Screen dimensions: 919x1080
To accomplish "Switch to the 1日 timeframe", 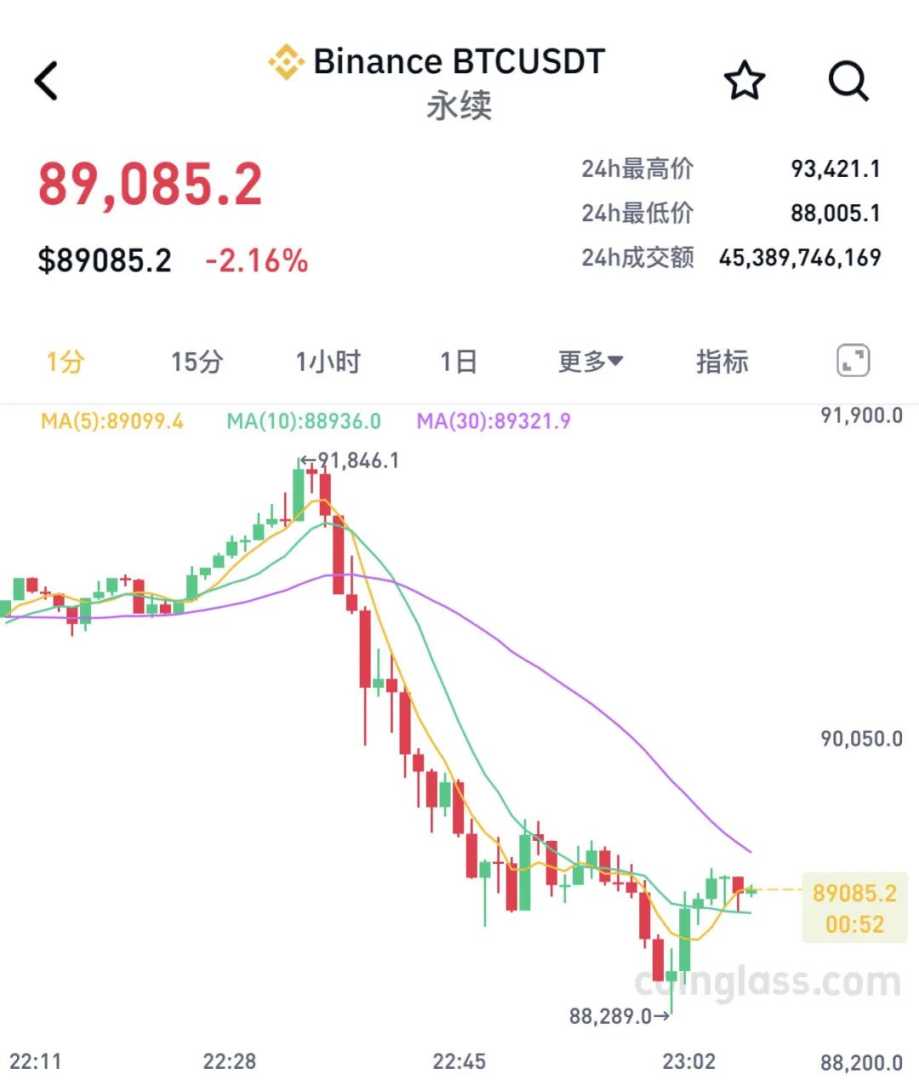I will [x=458, y=362].
